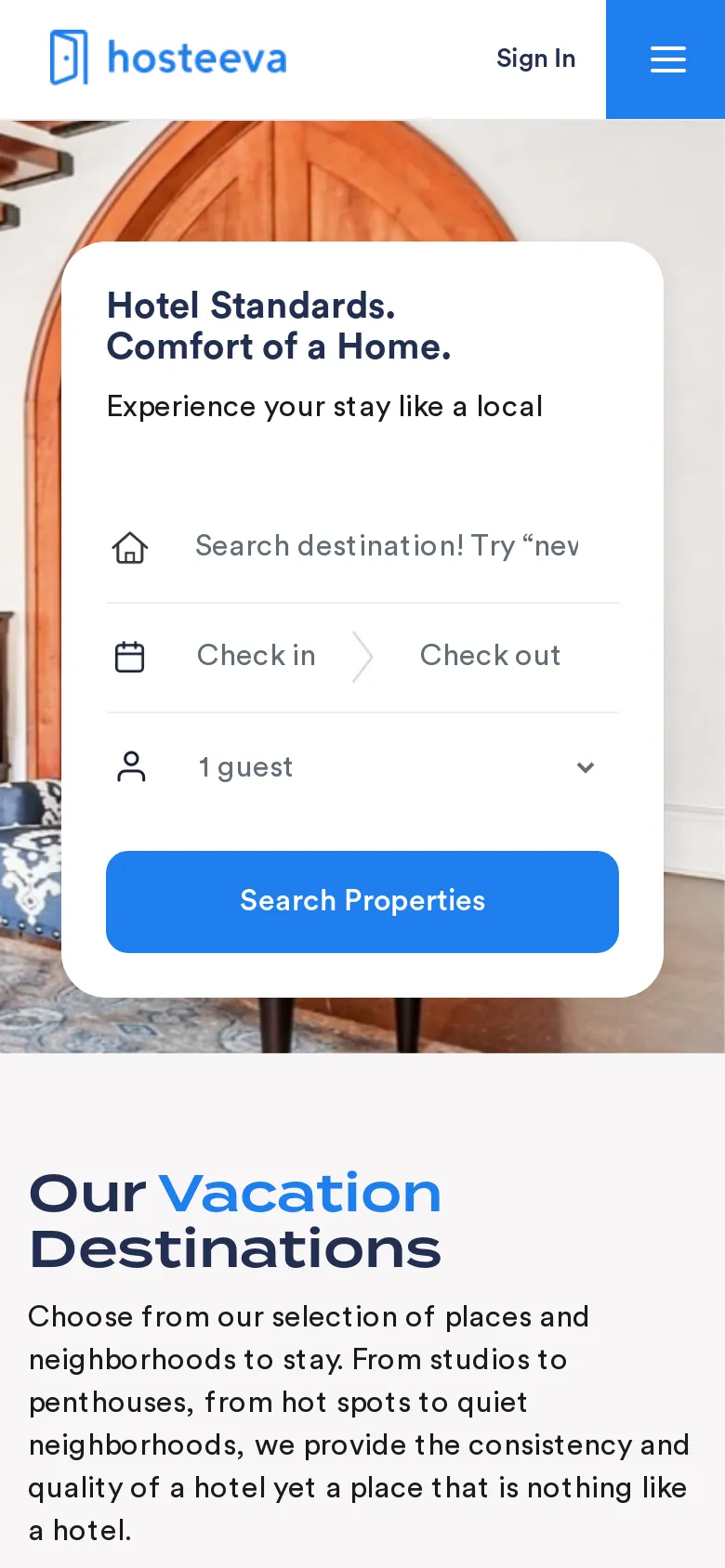Open the Check out date picker
Viewport: 725px width, 1568px height.
coord(490,656)
